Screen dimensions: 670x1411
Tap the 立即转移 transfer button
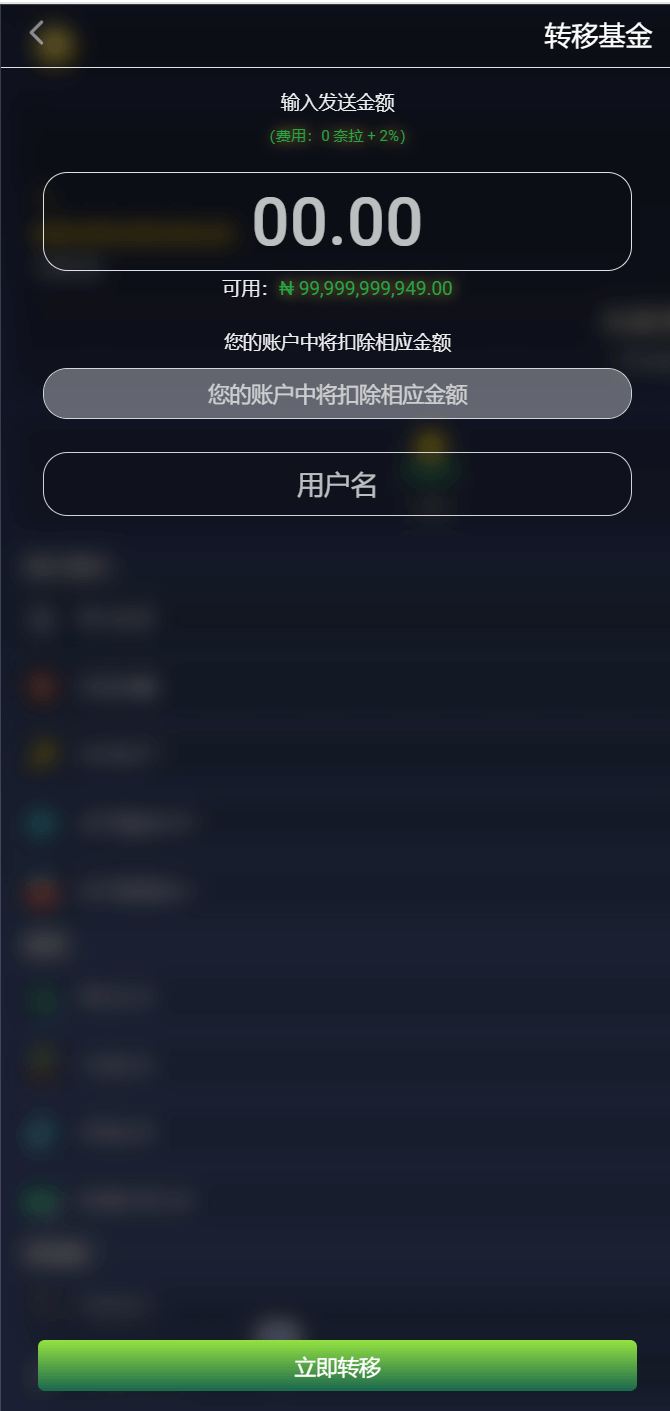(337, 1366)
